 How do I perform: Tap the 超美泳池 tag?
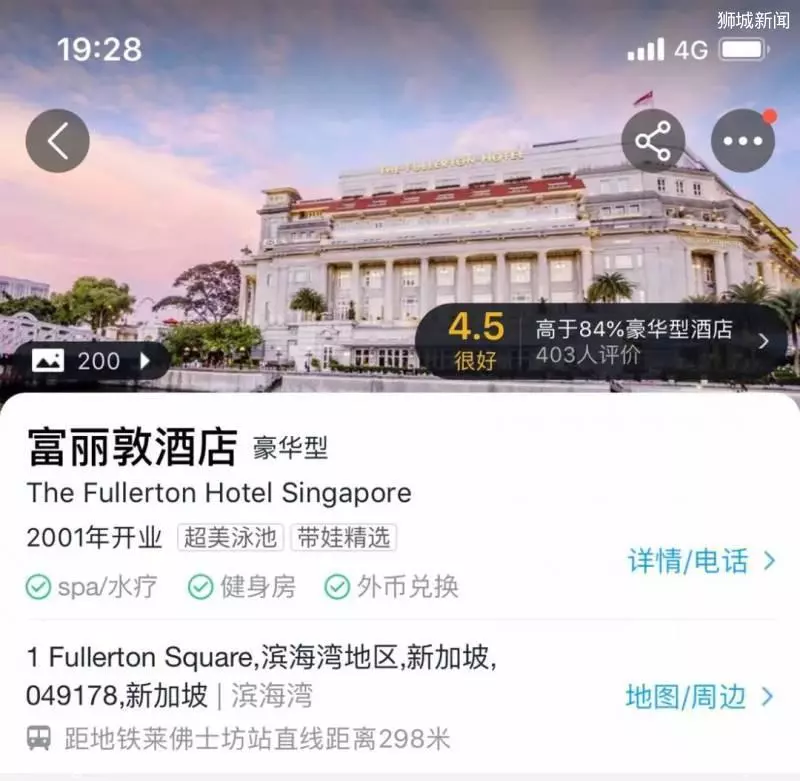(x=231, y=537)
